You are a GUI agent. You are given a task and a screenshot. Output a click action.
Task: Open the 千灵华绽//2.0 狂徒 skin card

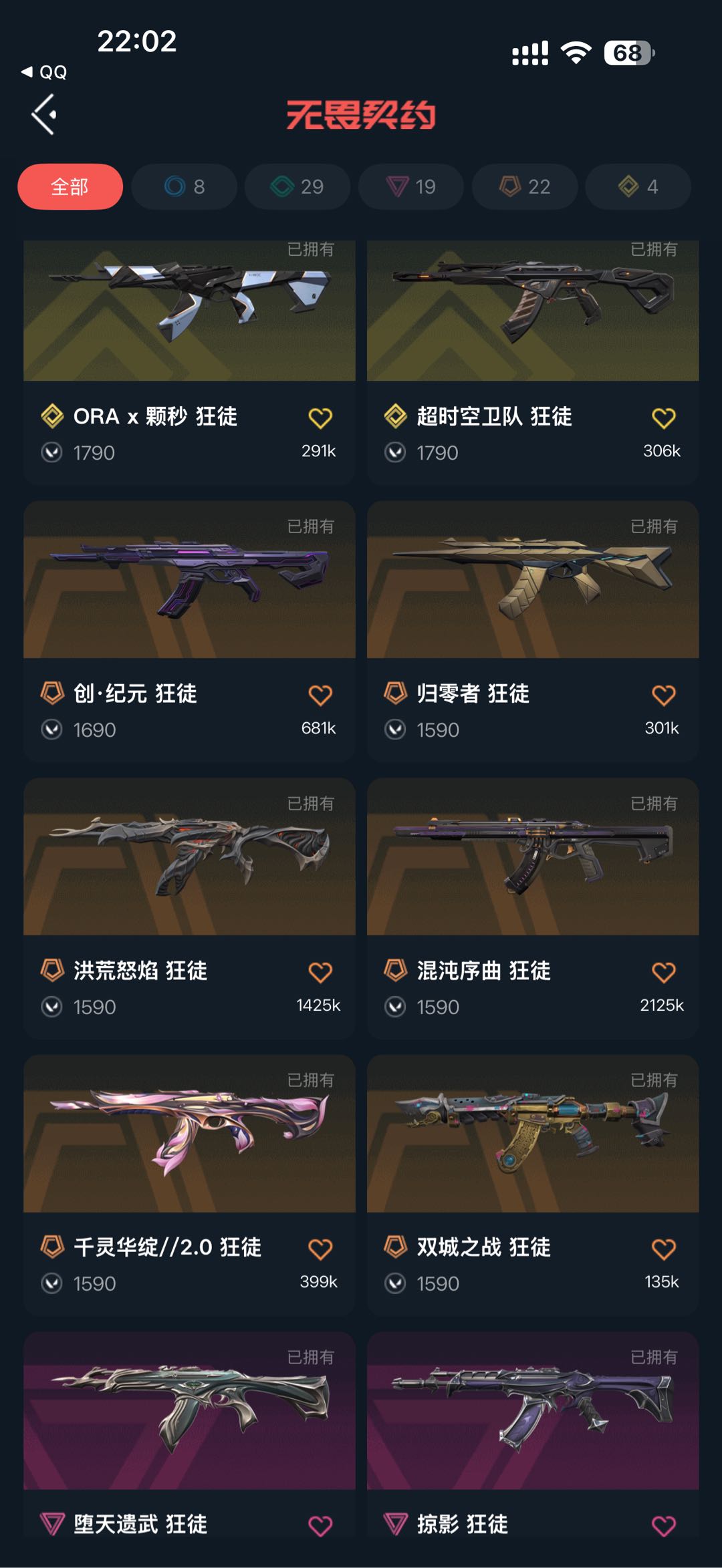189,1185
